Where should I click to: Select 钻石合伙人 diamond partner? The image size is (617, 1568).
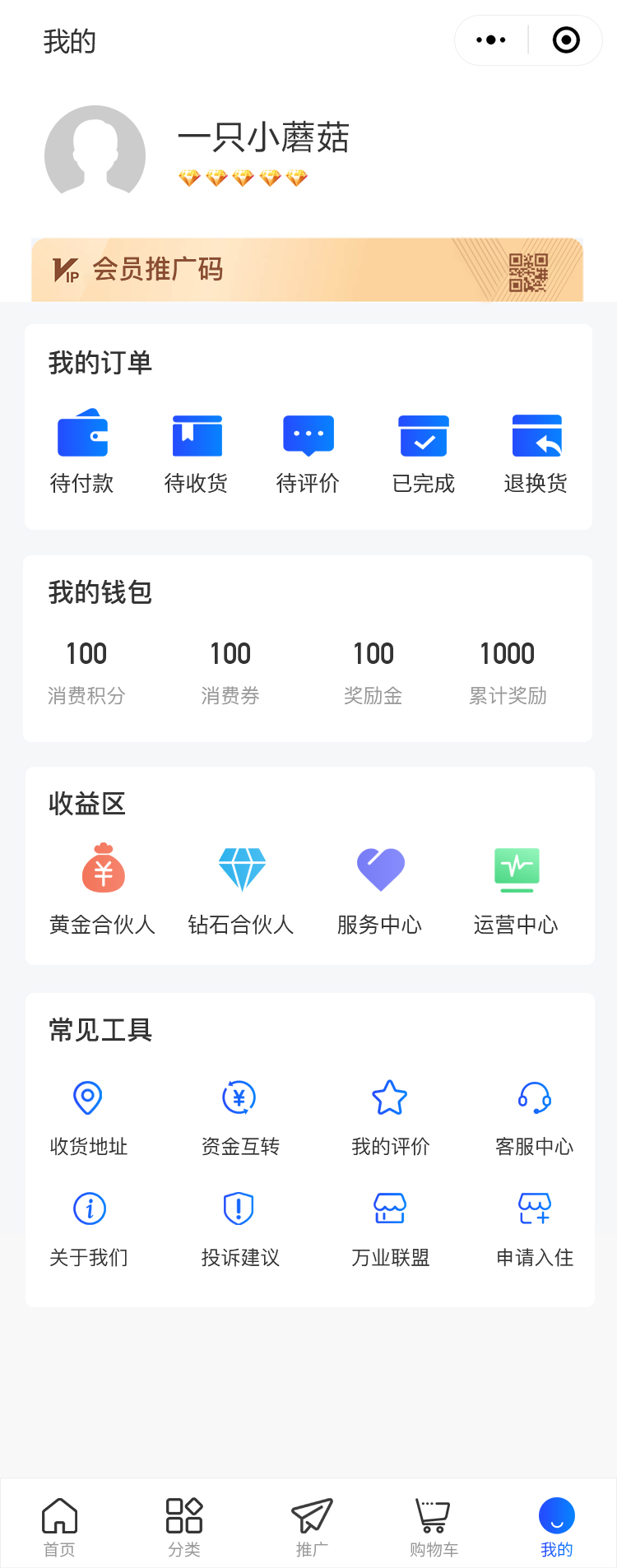coord(242,889)
